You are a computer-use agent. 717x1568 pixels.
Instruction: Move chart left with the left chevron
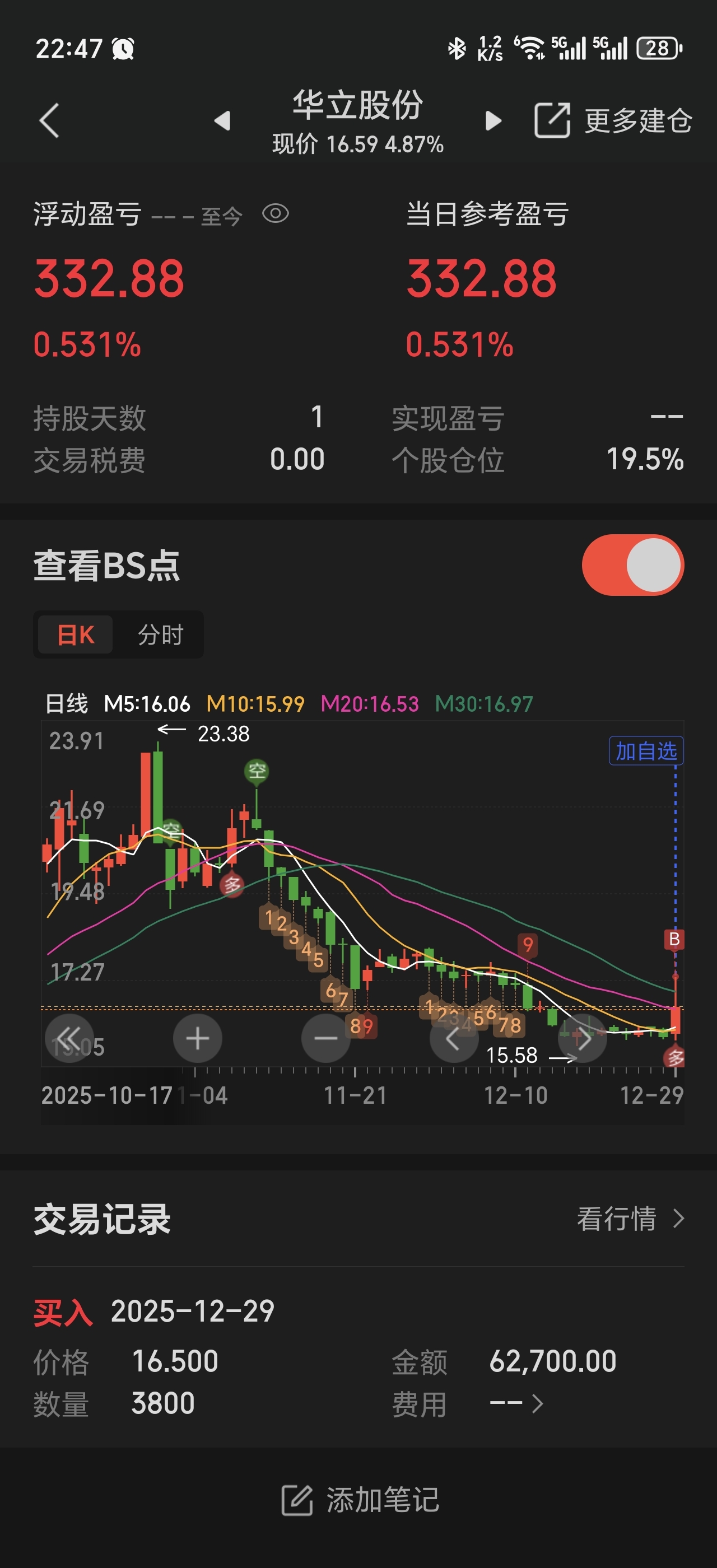click(454, 1038)
